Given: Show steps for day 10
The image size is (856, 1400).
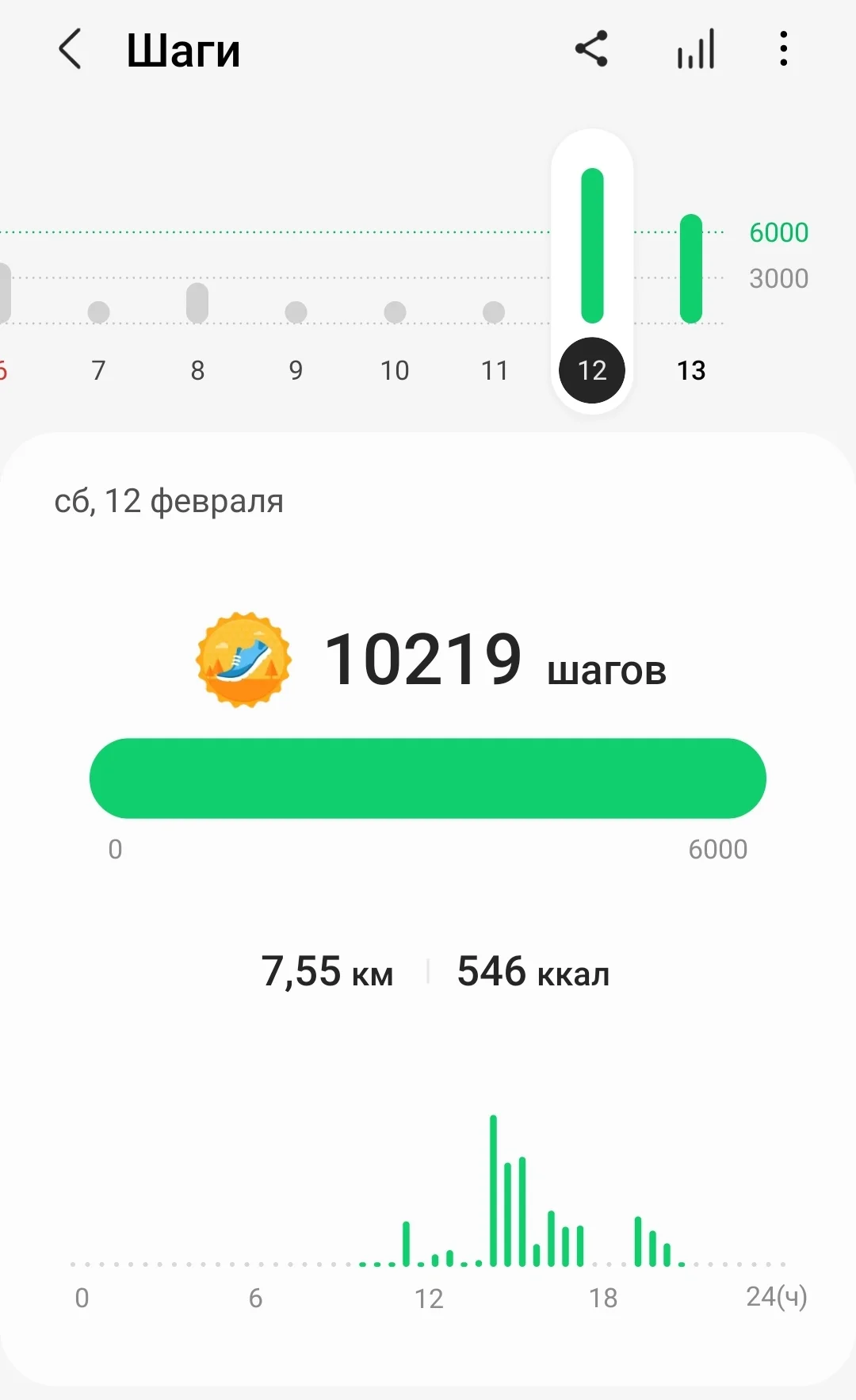Looking at the screenshot, I should pos(395,369).
